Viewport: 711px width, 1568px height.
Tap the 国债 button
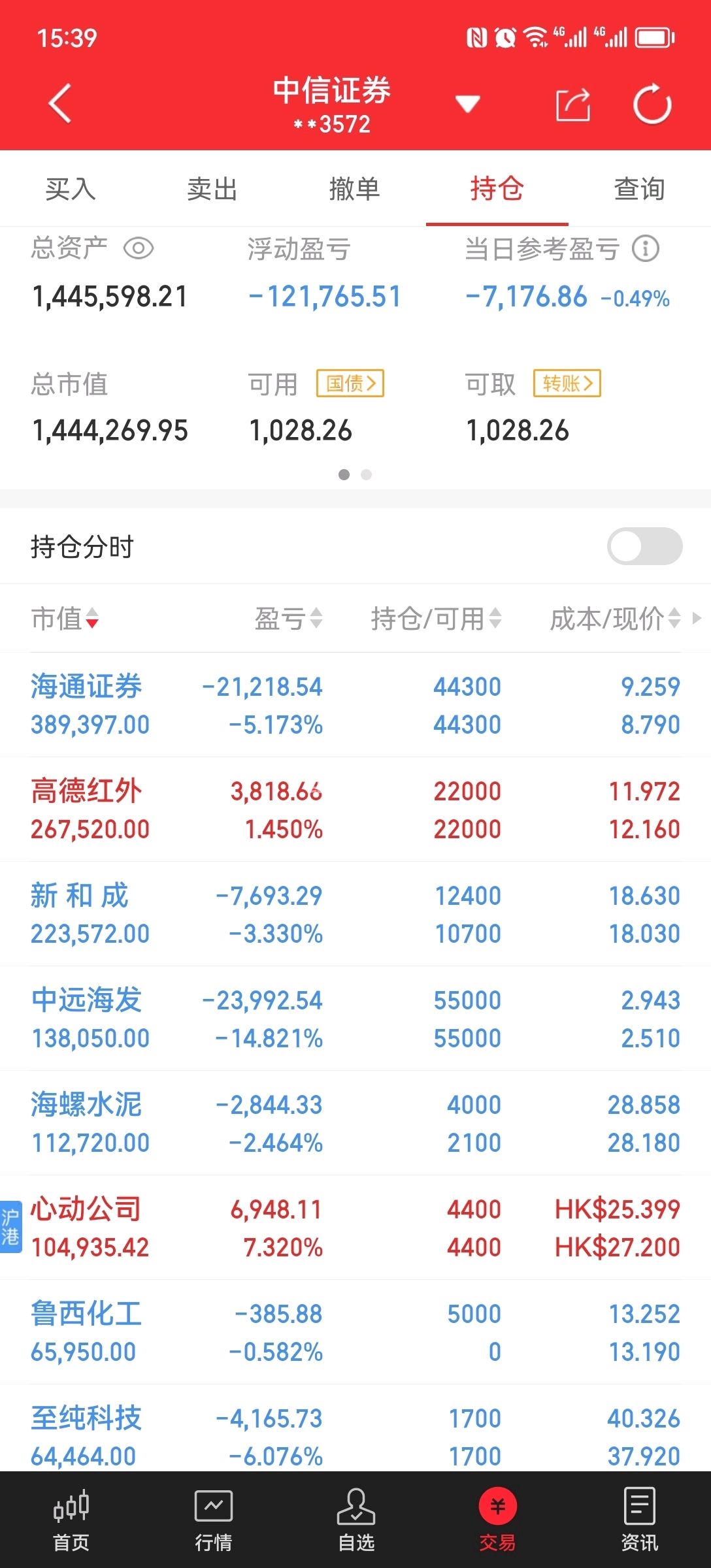coord(350,384)
